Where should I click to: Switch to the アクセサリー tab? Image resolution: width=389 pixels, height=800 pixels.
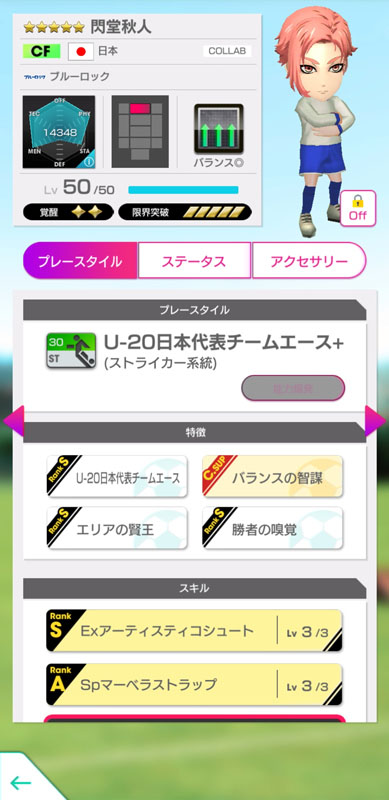pyautogui.click(x=309, y=261)
